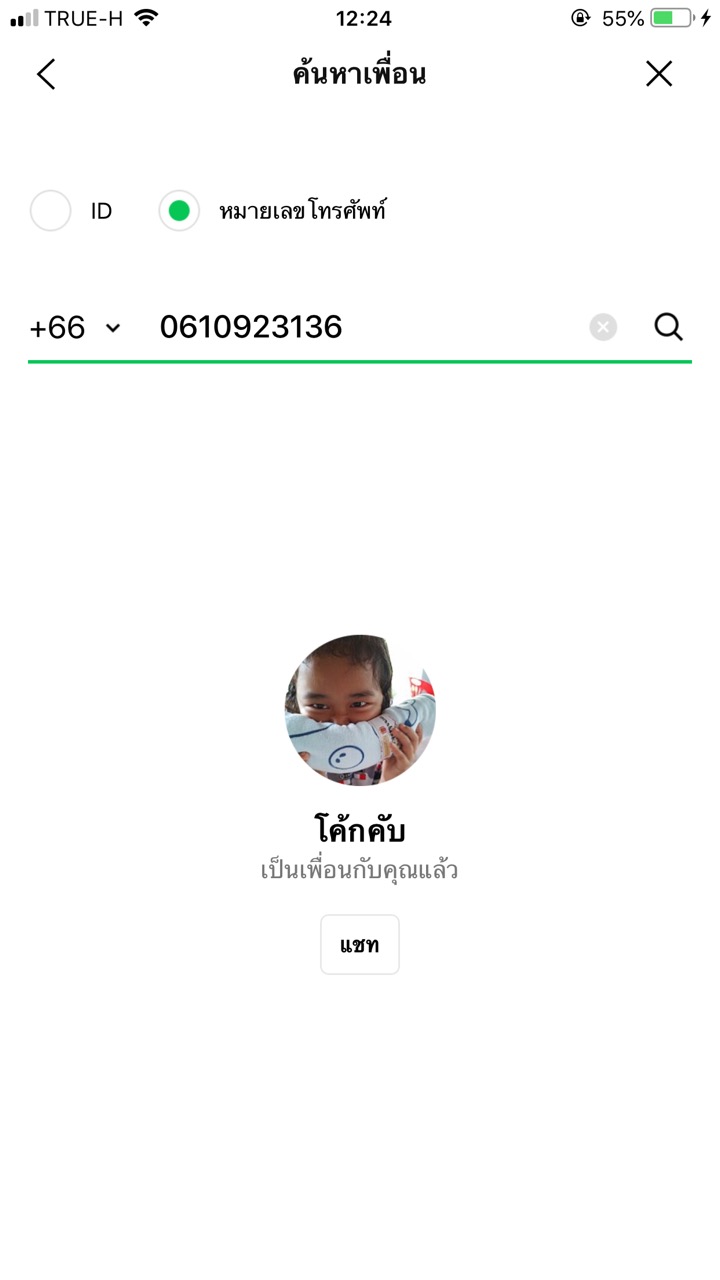Clear the entered phone number
This screenshot has height=1280, width=720.
point(603,327)
